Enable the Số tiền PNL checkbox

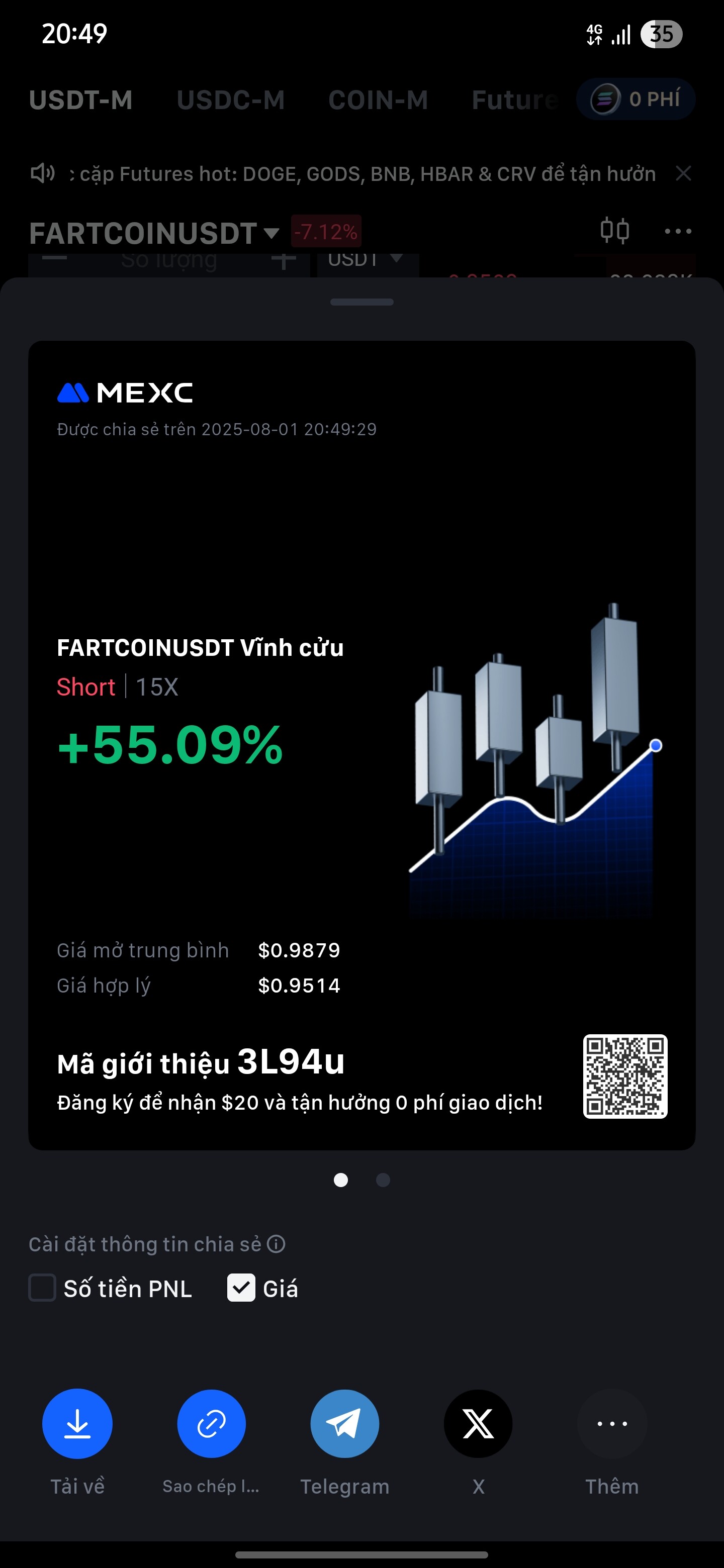pyautogui.click(x=43, y=1288)
